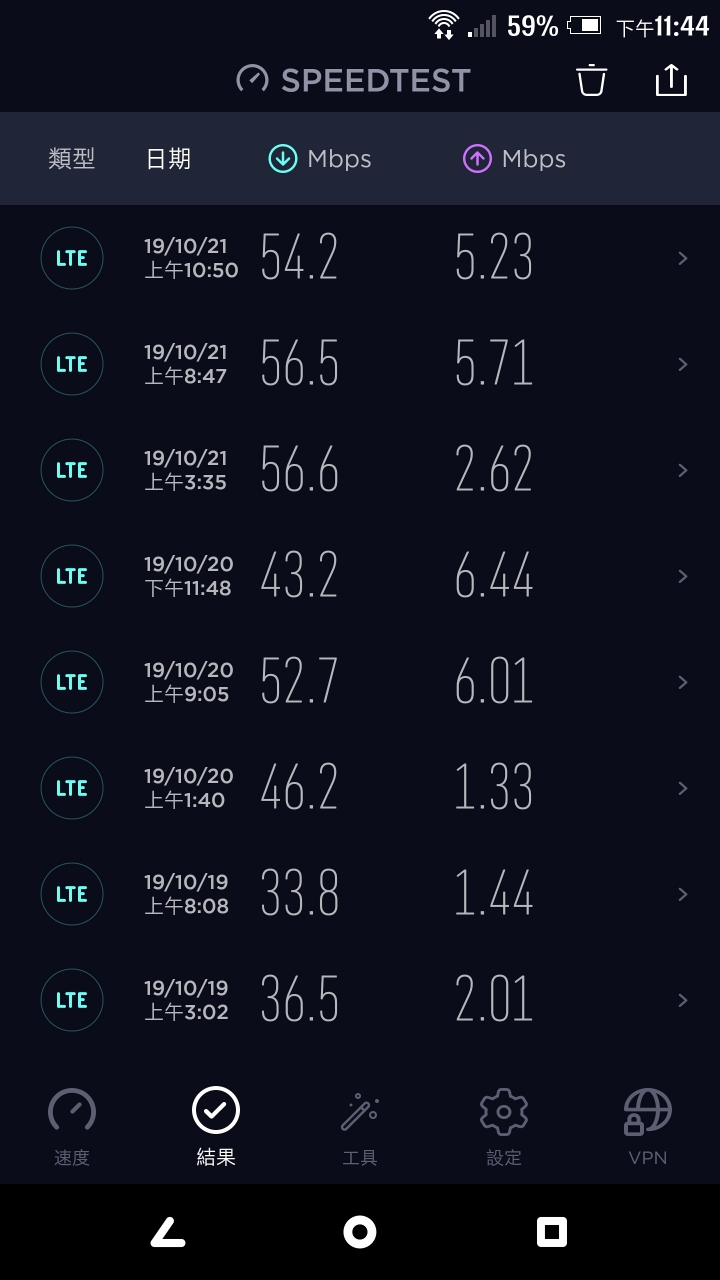Open the 19/10/21 上午8:47 test result
The height and width of the screenshot is (1280, 720).
pos(360,364)
